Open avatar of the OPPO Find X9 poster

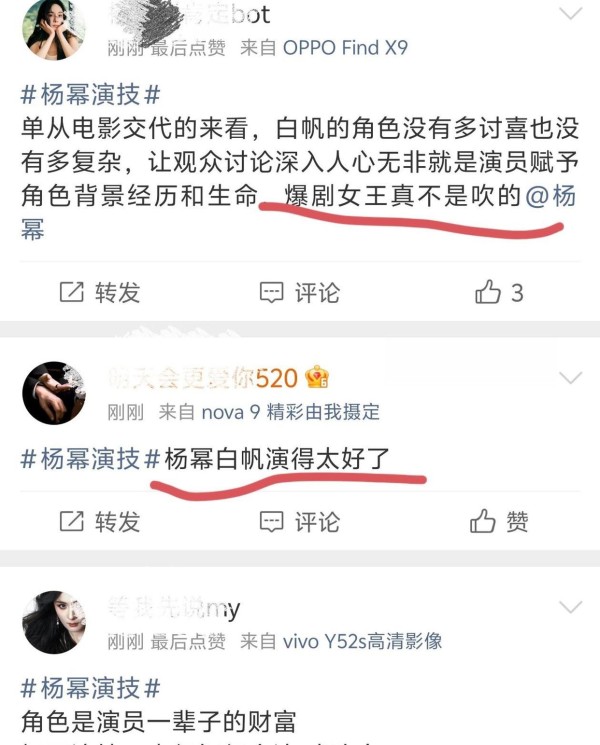pyautogui.click(x=54, y=29)
